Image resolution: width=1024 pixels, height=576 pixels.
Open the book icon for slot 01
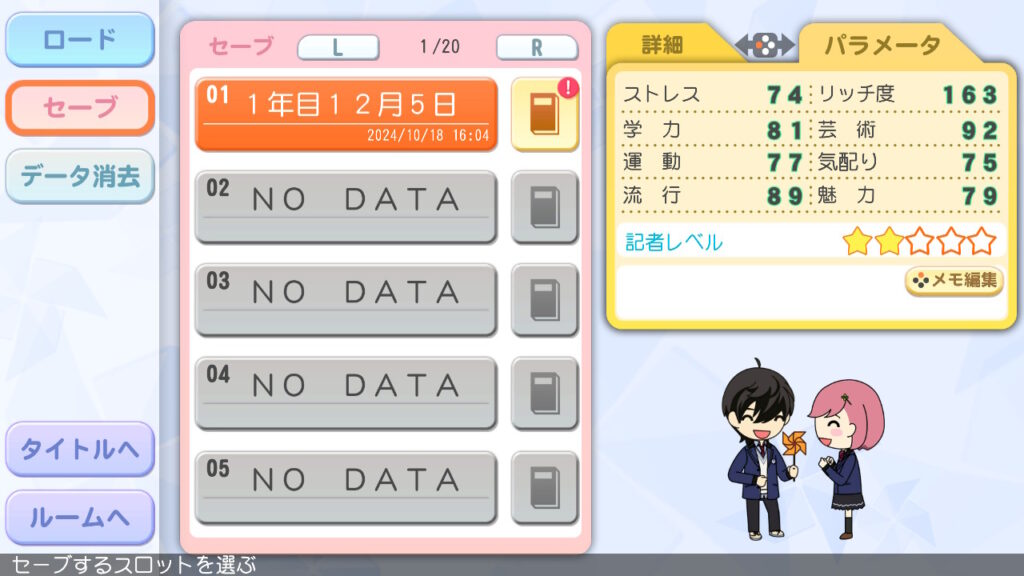tap(544, 113)
